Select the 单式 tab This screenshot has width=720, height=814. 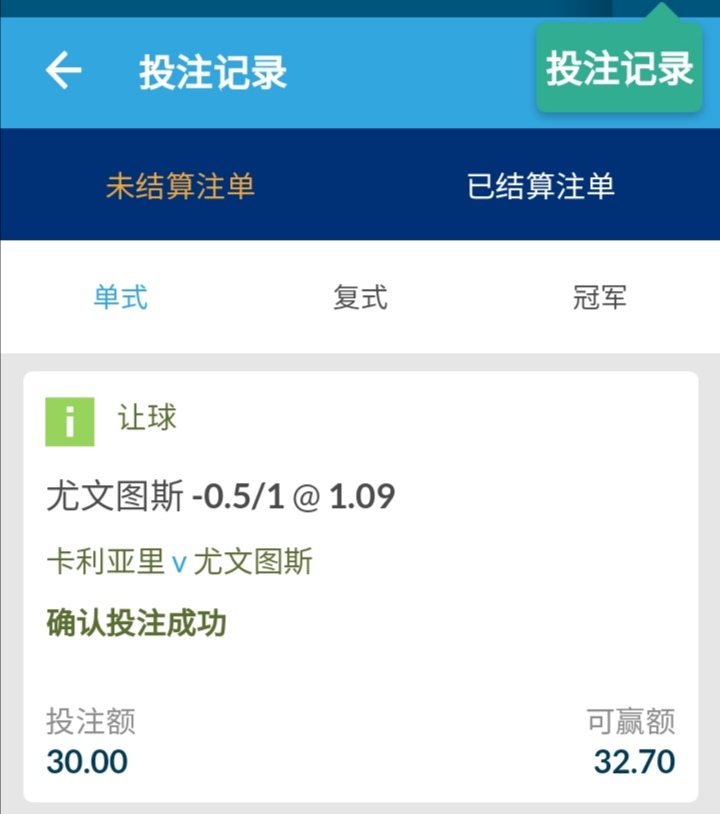coord(120,297)
